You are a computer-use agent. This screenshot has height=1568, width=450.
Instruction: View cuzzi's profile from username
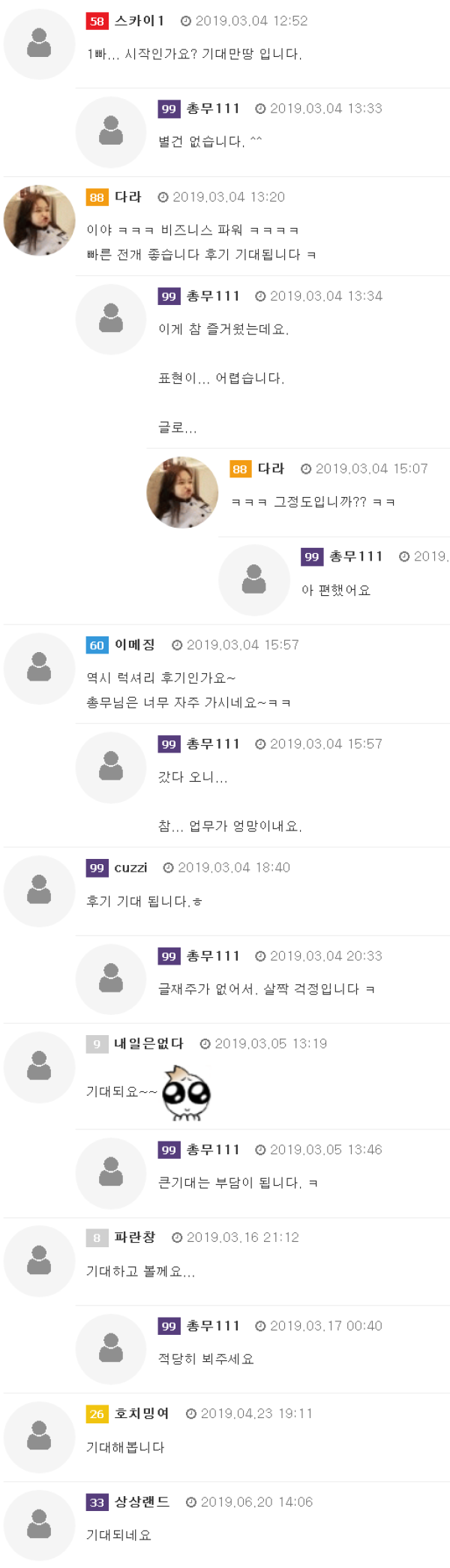(130, 867)
